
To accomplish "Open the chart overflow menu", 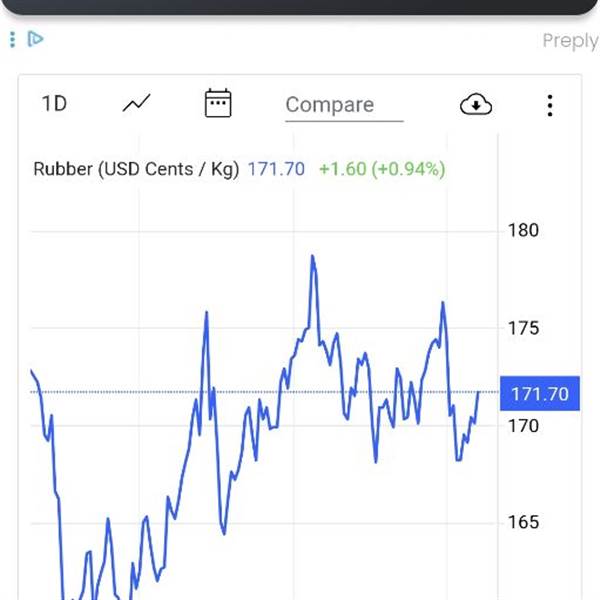I will point(550,105).
